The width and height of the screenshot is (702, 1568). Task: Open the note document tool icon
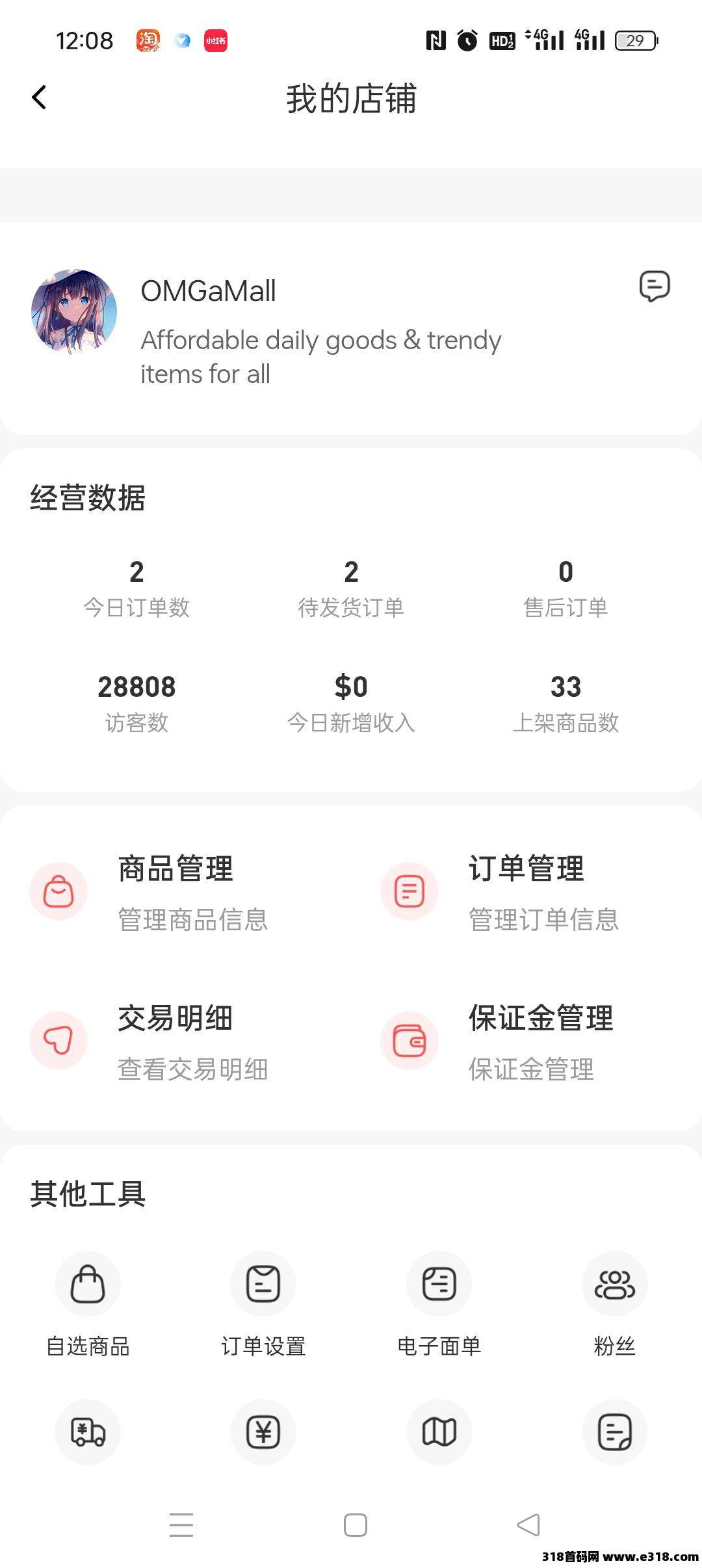tap(614, 1431)
